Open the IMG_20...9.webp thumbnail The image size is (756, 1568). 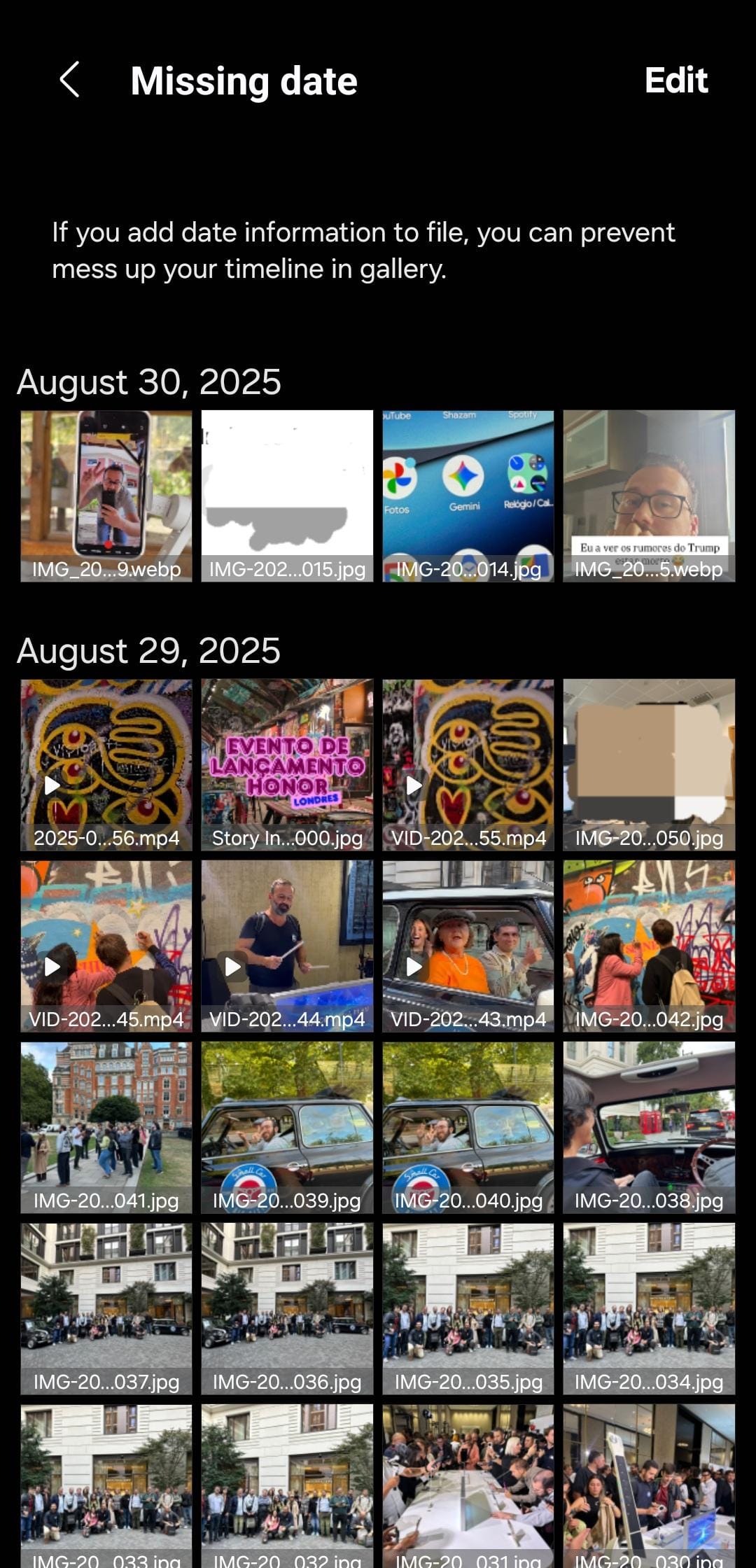106,496
